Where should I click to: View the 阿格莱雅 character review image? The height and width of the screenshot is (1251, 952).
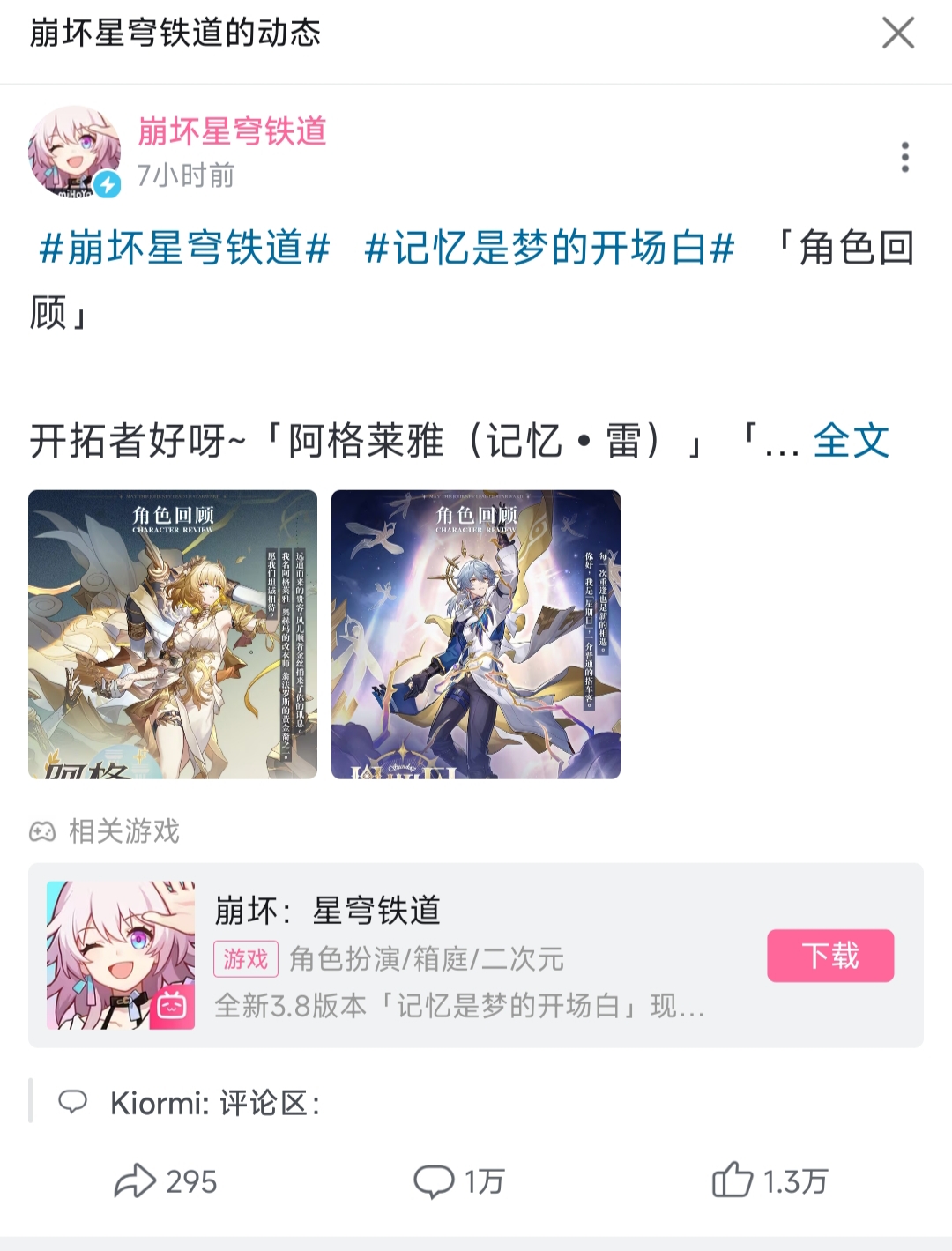(173, 634)
